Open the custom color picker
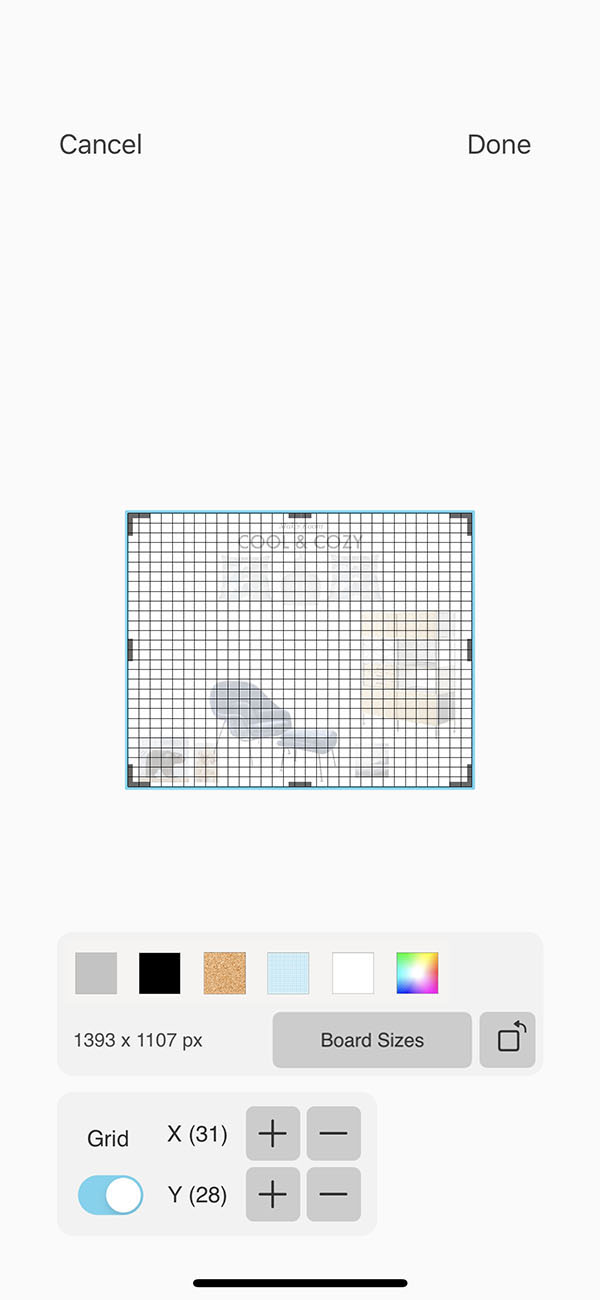This screenshot has width=600, height=1300. [417, 973]
